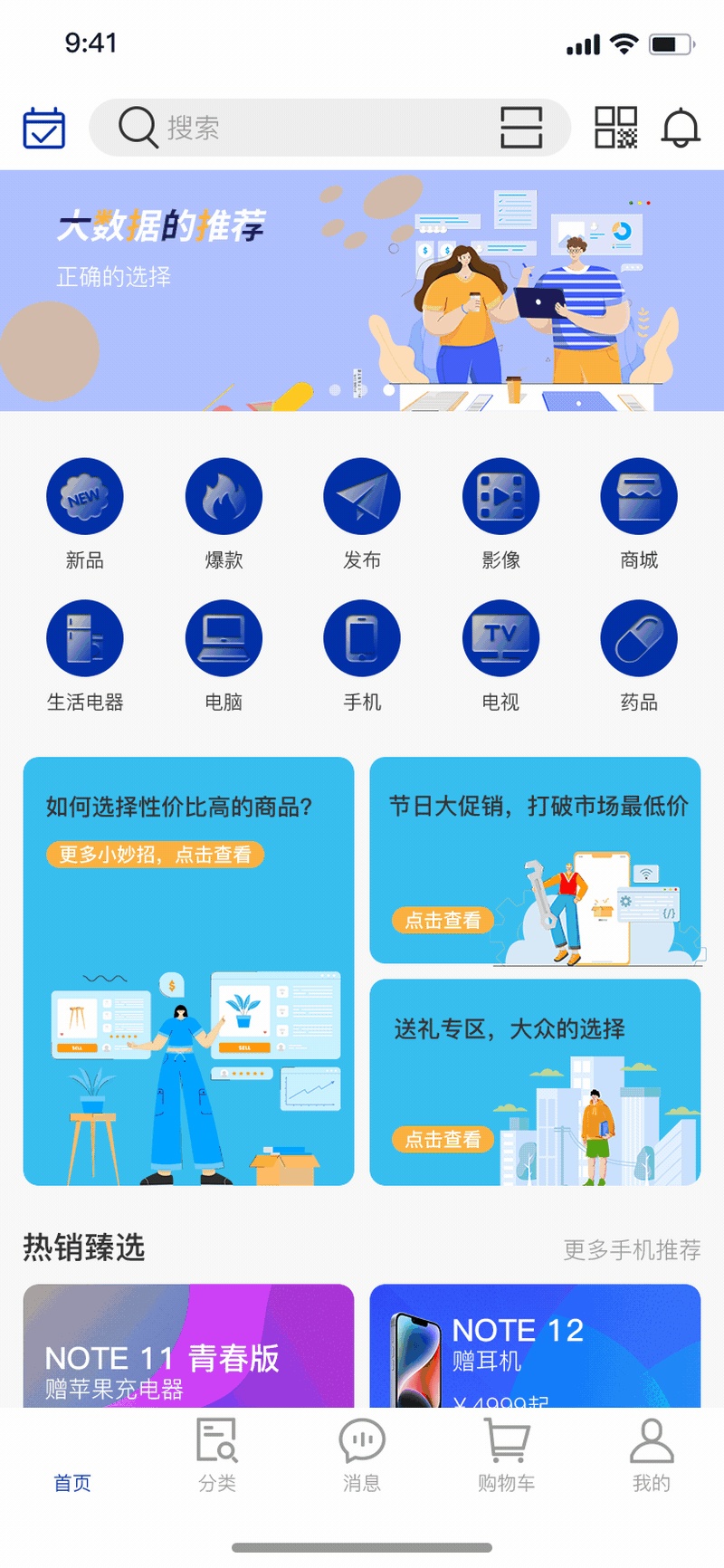The width and height of the screenshot is (724, 1568).
Task: Browse the 生活电器 category
Action: [x=84, y=655]
